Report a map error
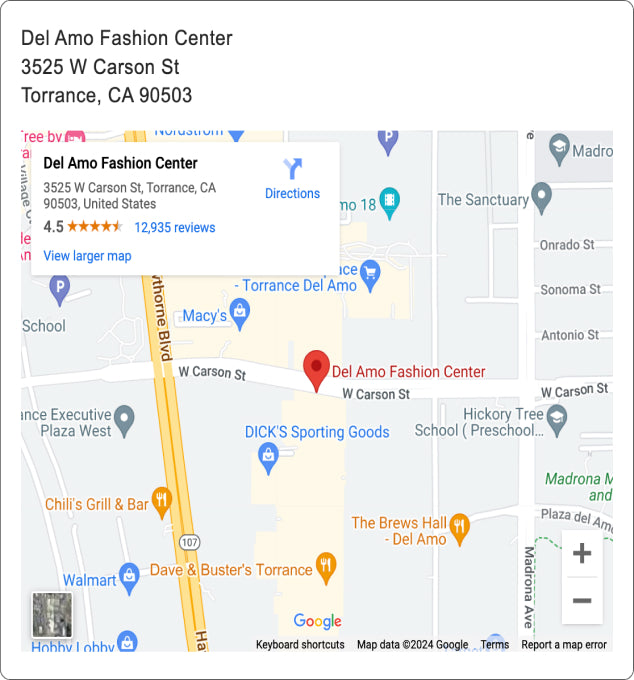 564,645
